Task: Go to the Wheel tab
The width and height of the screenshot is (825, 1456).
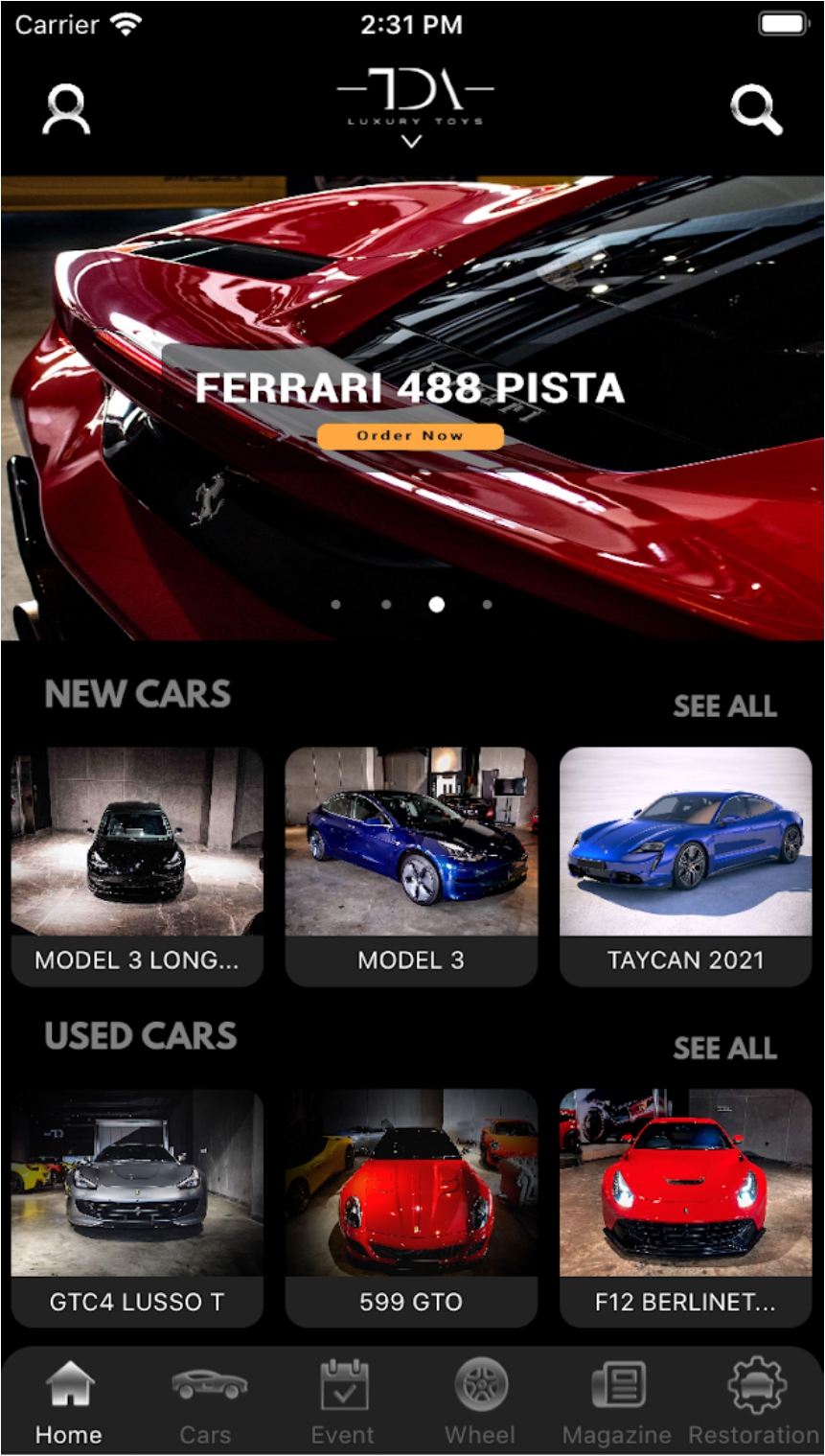Action: [x=480, y=1402]
